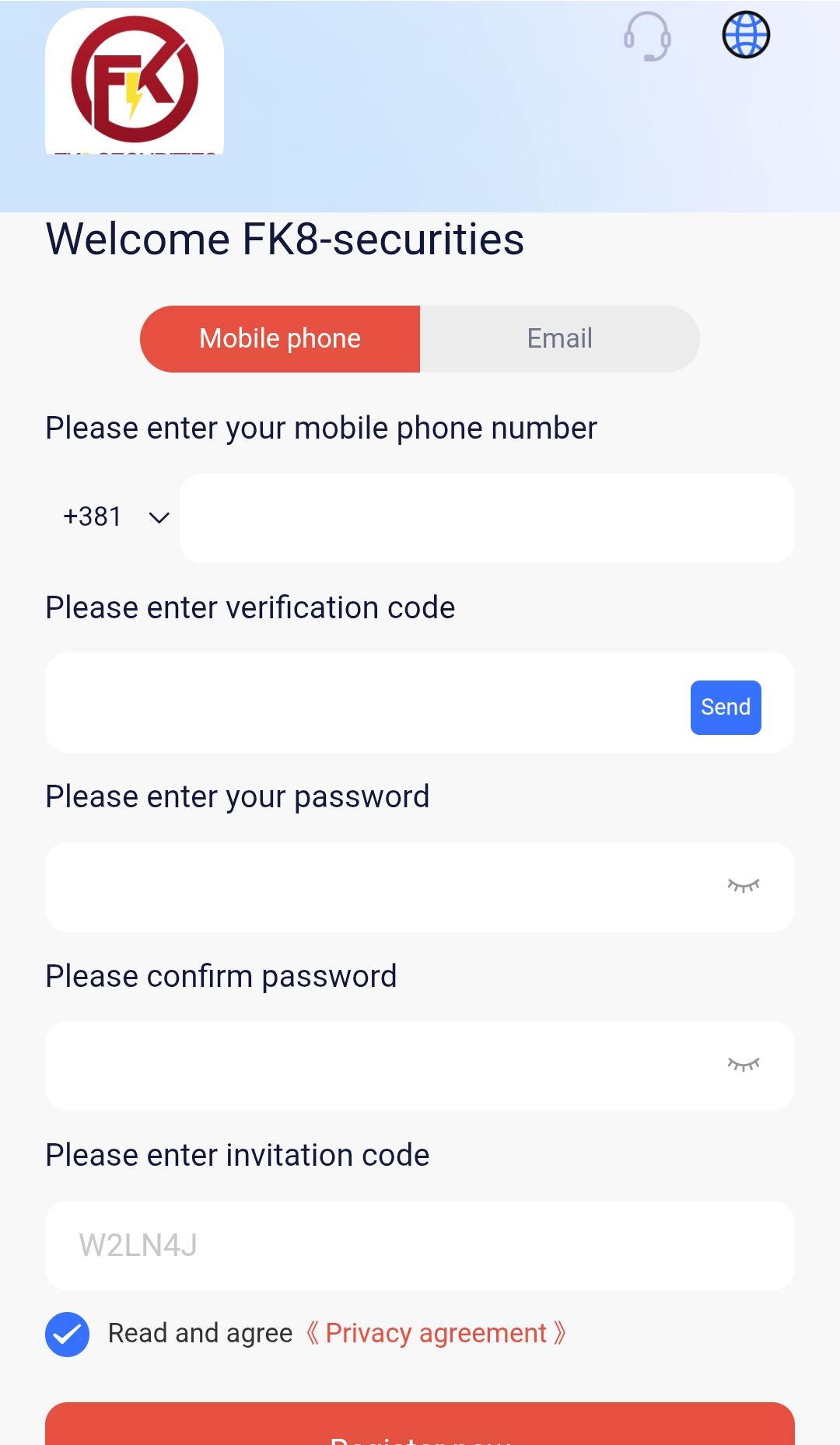Select the globe icon to change language
The image size is (840, 1445).
coord(744,35)
